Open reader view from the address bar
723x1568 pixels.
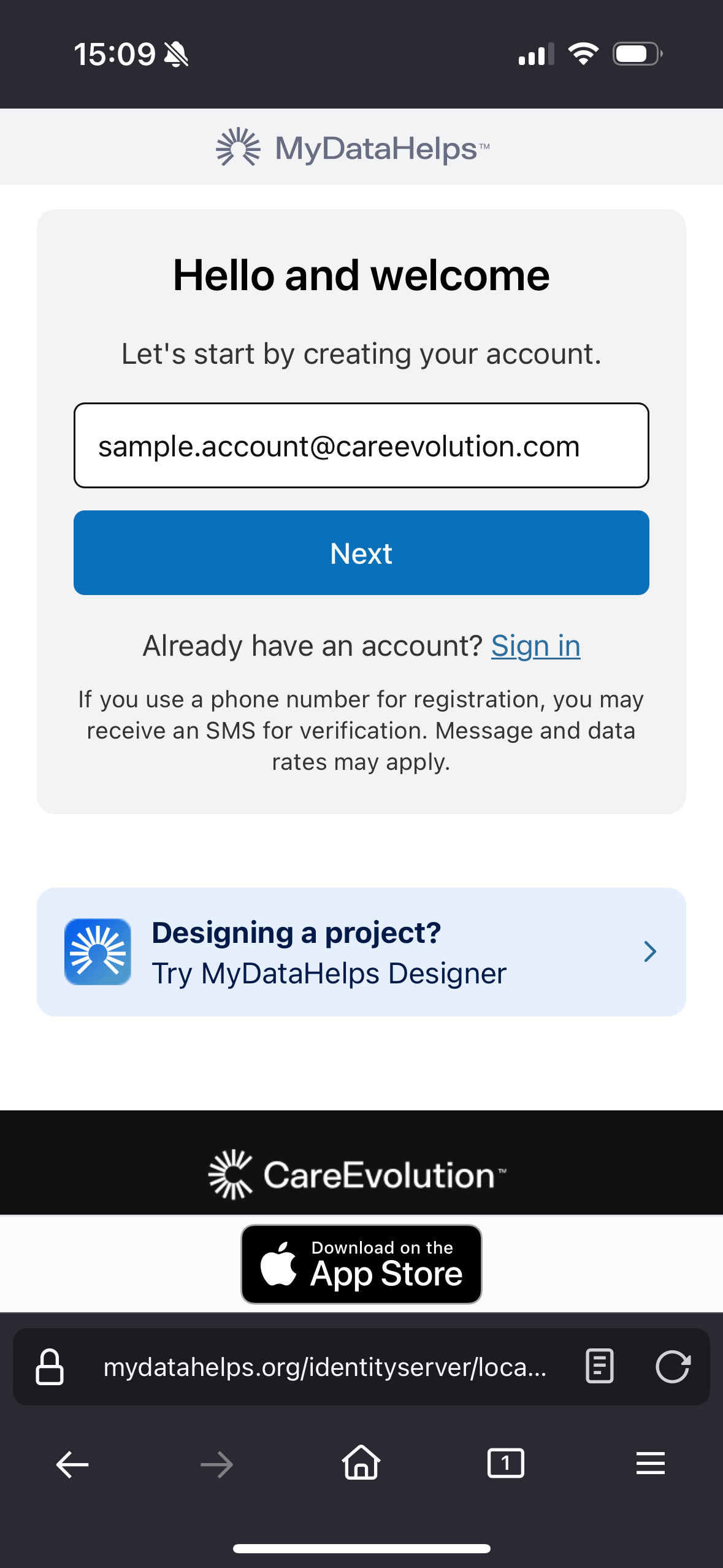coord(598,1366)
